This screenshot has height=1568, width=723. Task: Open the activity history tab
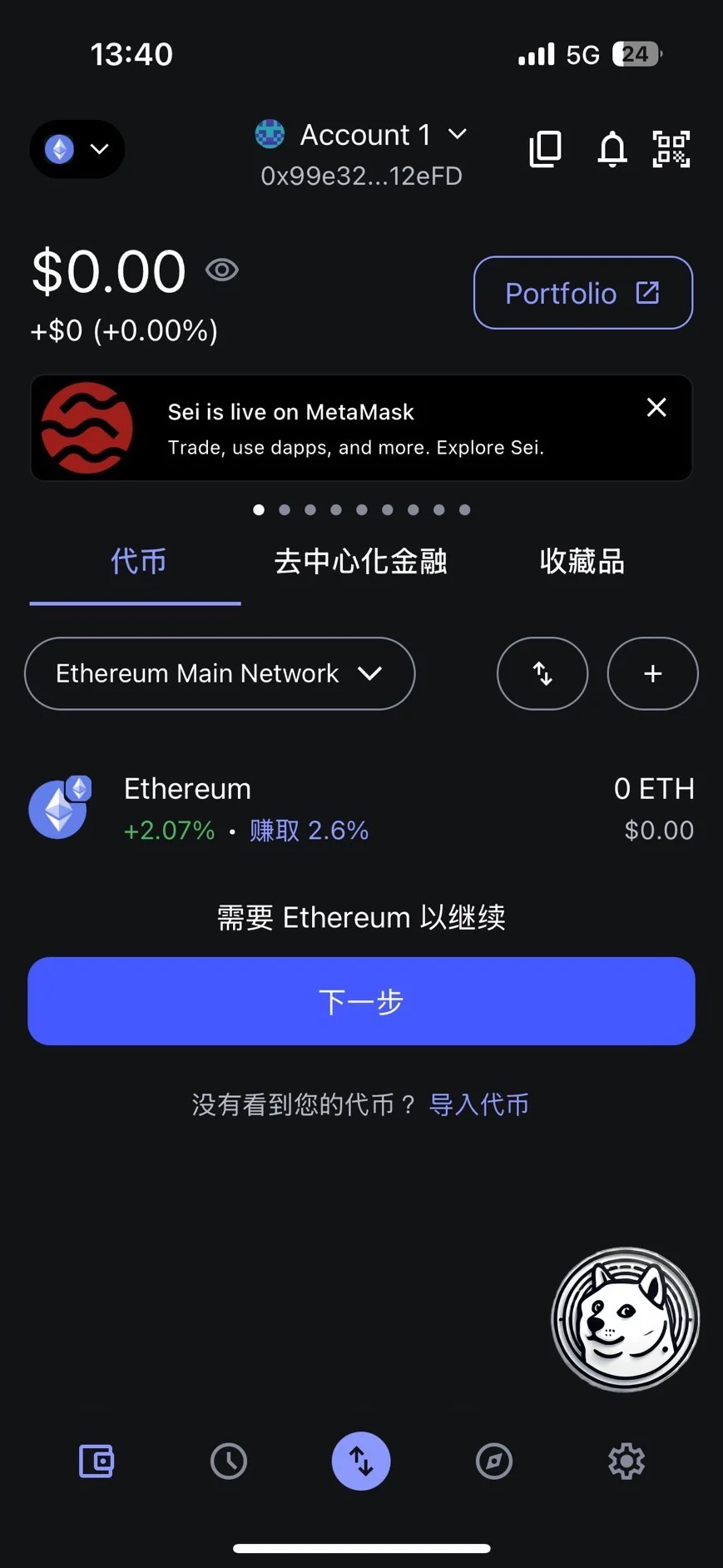click(x=229, y=1461)
